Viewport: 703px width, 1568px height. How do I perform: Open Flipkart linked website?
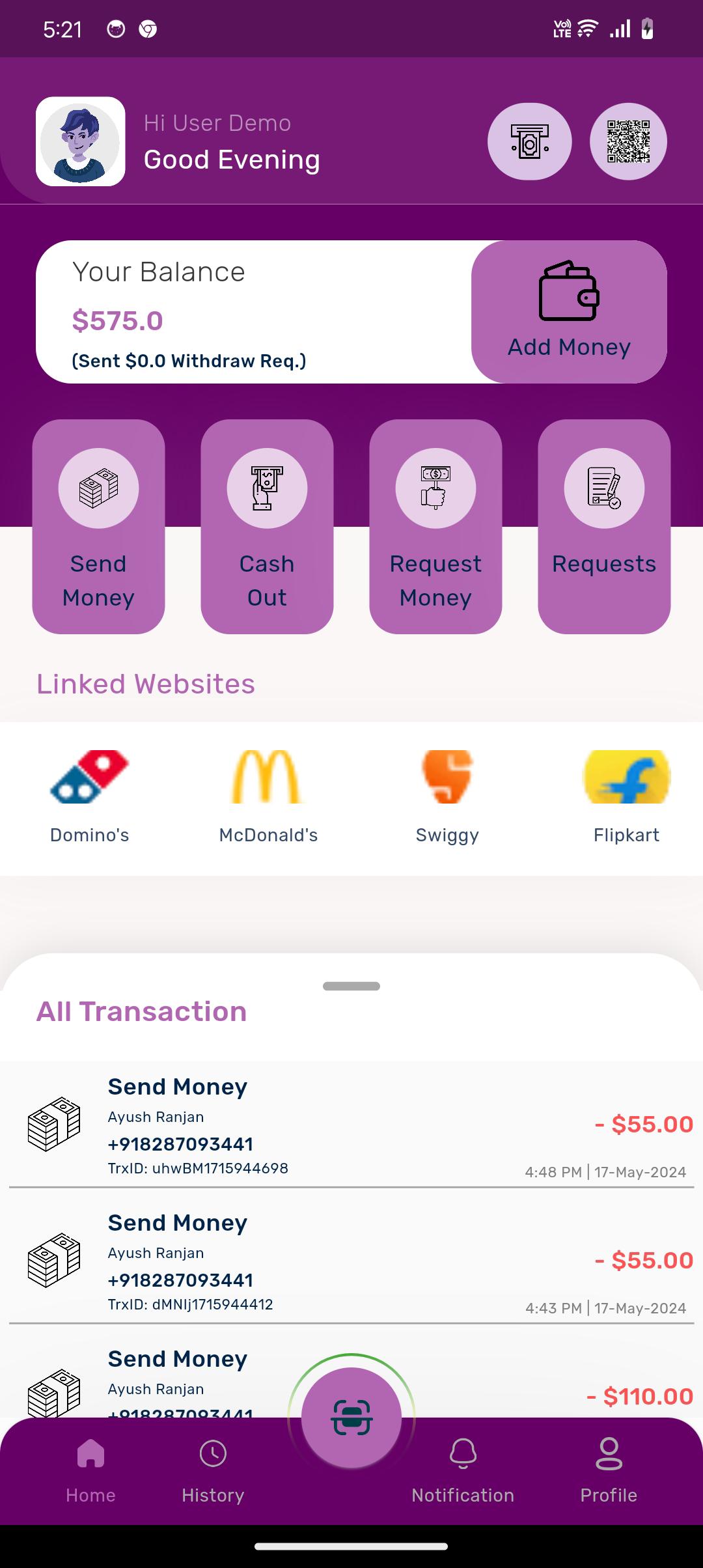(626, 798)
